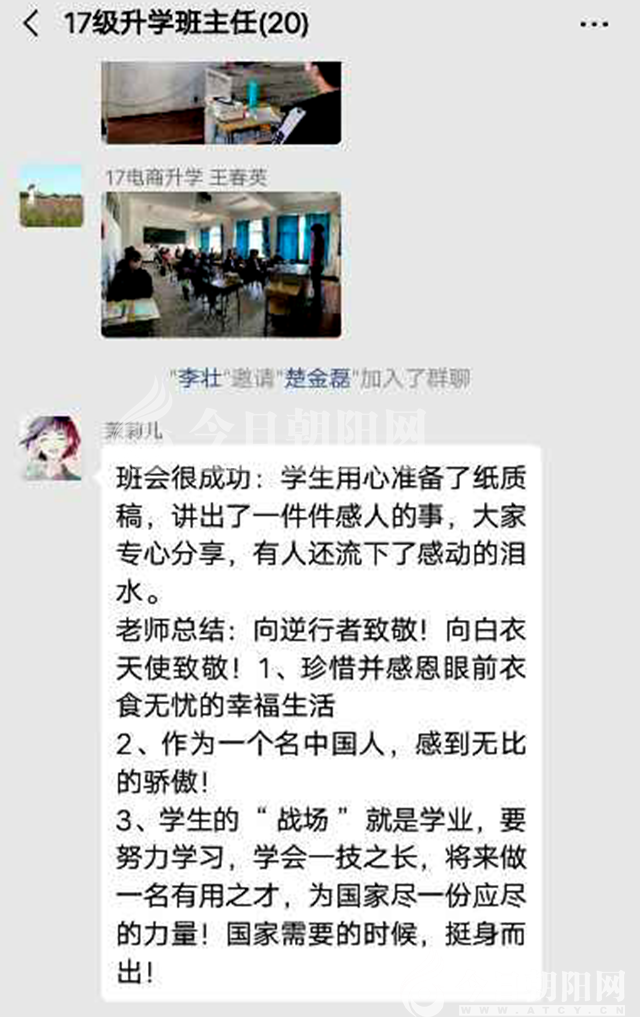The height and width of the screenshot is (1017, 640).
Task: Open the group chat overflow menu
Action: 596,24
